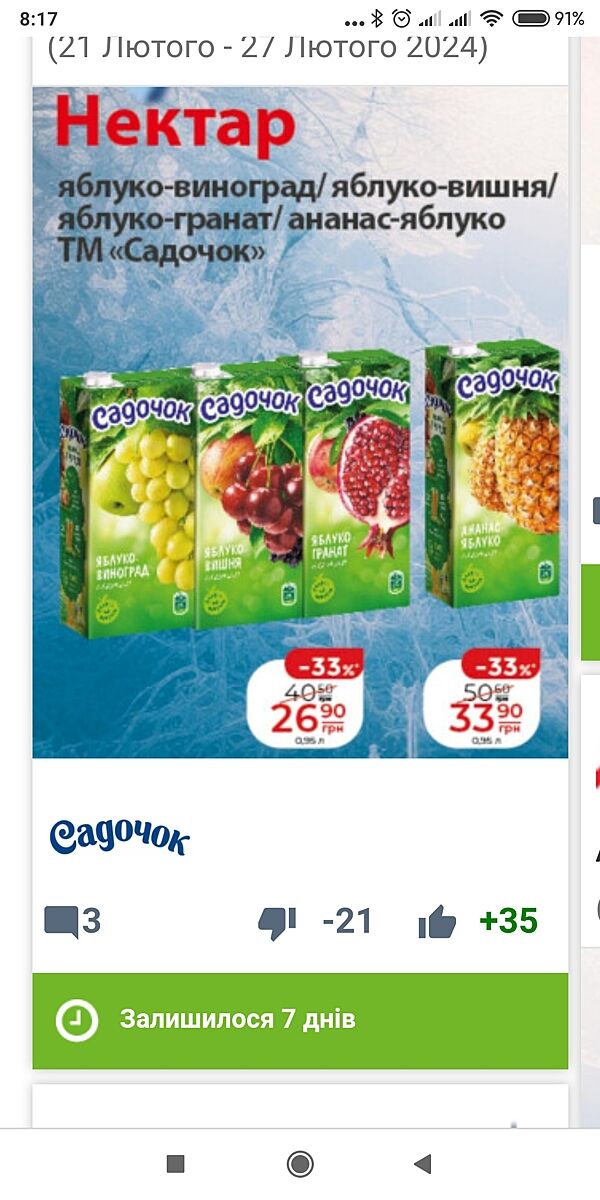Tap the system back button
The height and width of the screenshot is (1200, 600).
(423, 1163)
